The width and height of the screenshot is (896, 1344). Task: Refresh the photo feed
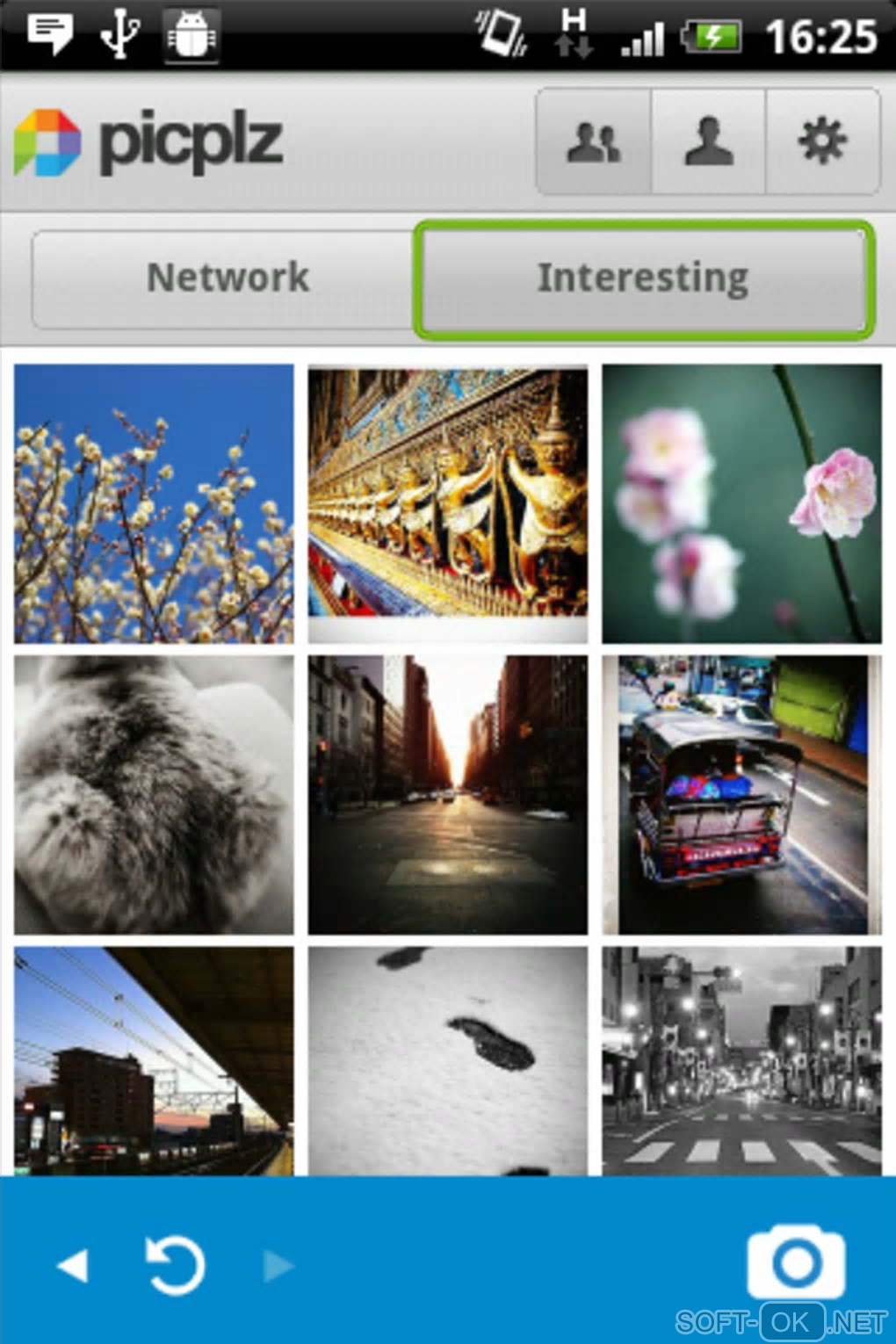coord(175,1266)
